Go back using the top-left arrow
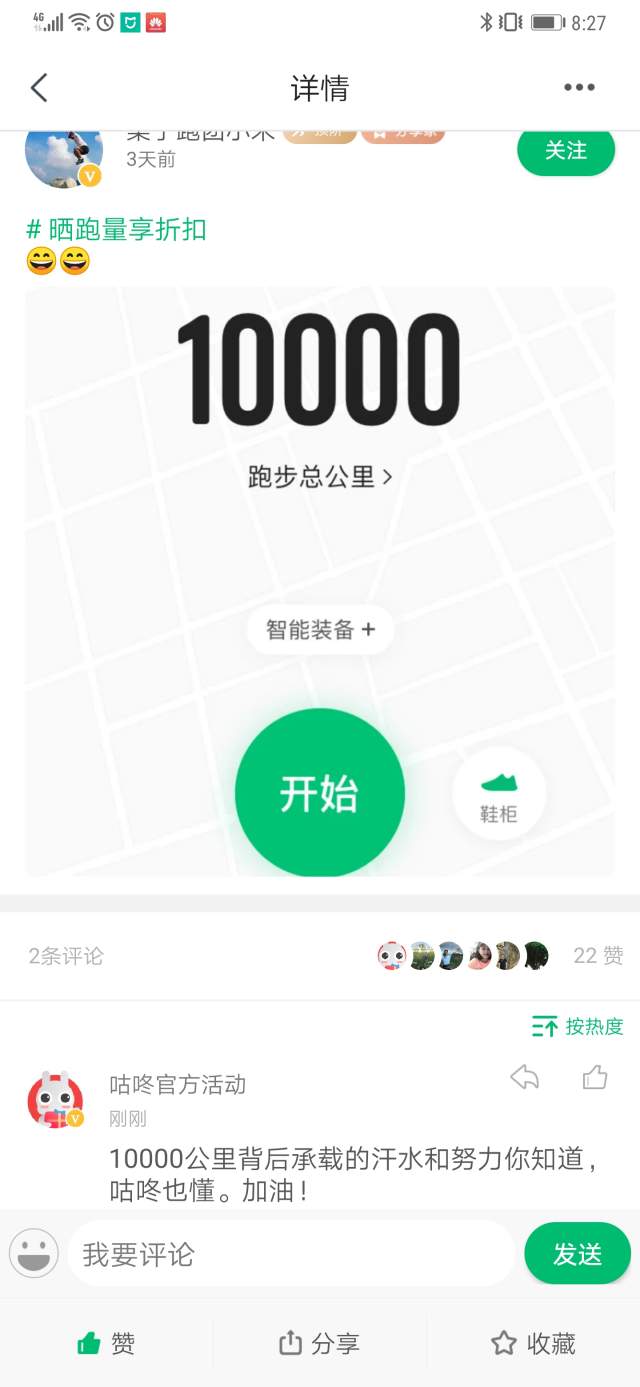The height and width of the screenshot is (1387, 640). (39, 88)
